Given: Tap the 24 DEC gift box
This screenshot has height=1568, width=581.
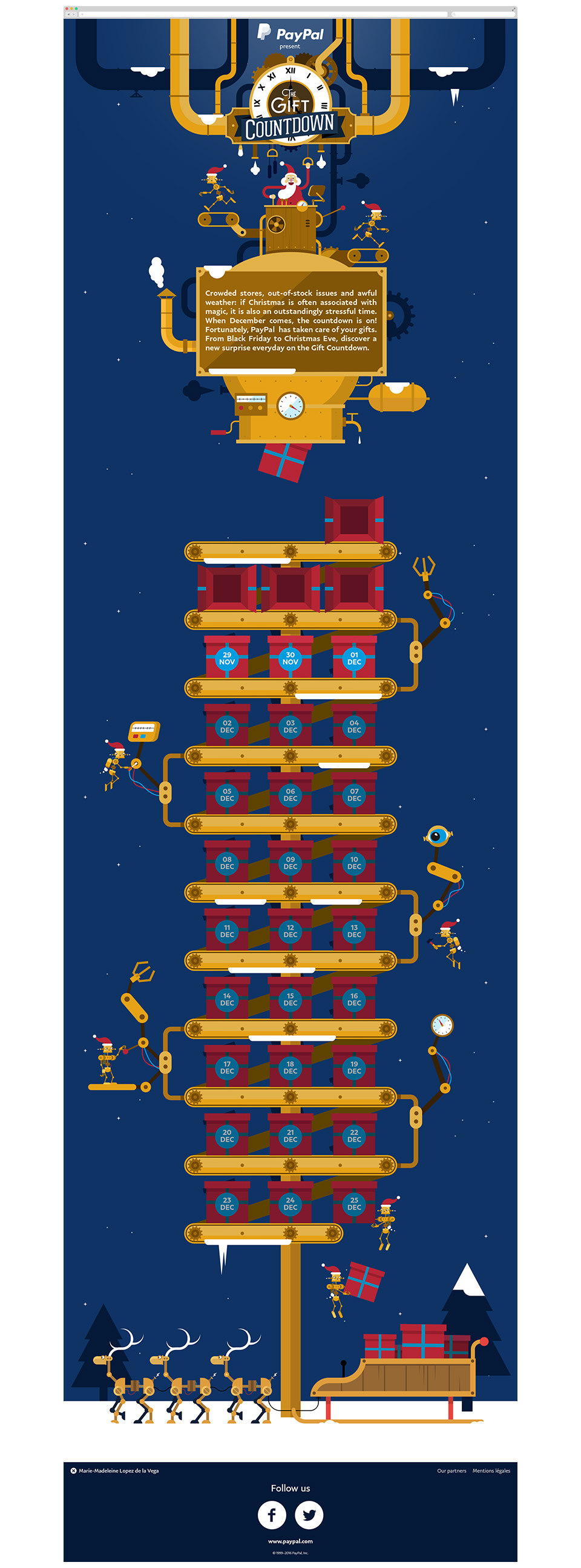Looking at the screenshot, I should point(290,1204).
